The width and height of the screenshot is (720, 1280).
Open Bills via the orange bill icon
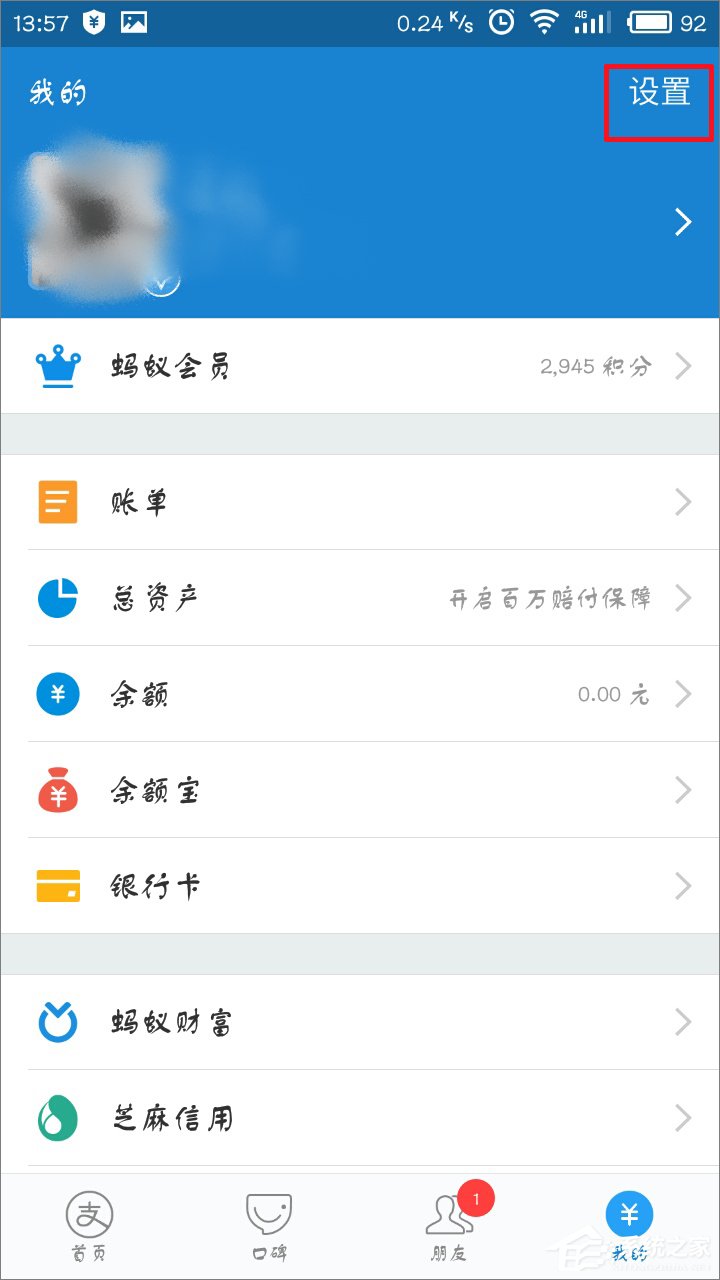(x=57, y=502)
